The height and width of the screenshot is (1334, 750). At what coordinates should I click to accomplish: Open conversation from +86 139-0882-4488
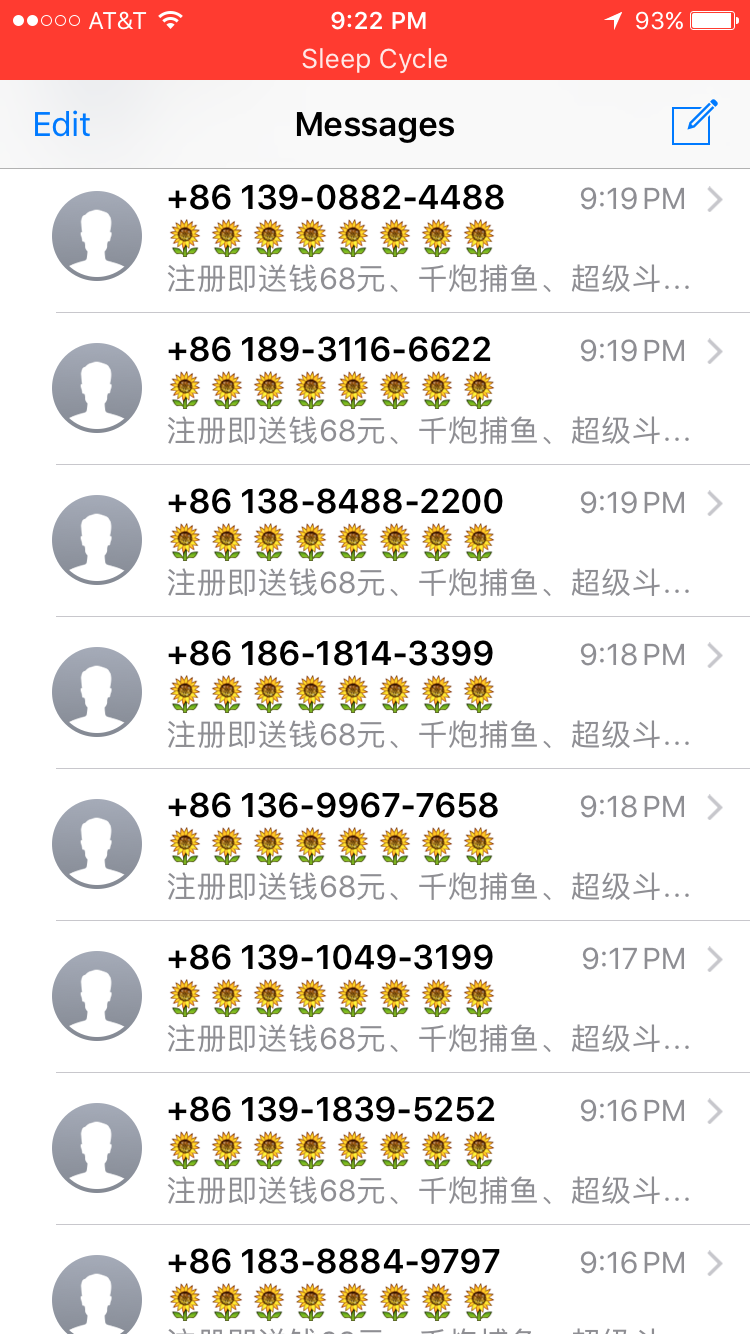point(400,237)
